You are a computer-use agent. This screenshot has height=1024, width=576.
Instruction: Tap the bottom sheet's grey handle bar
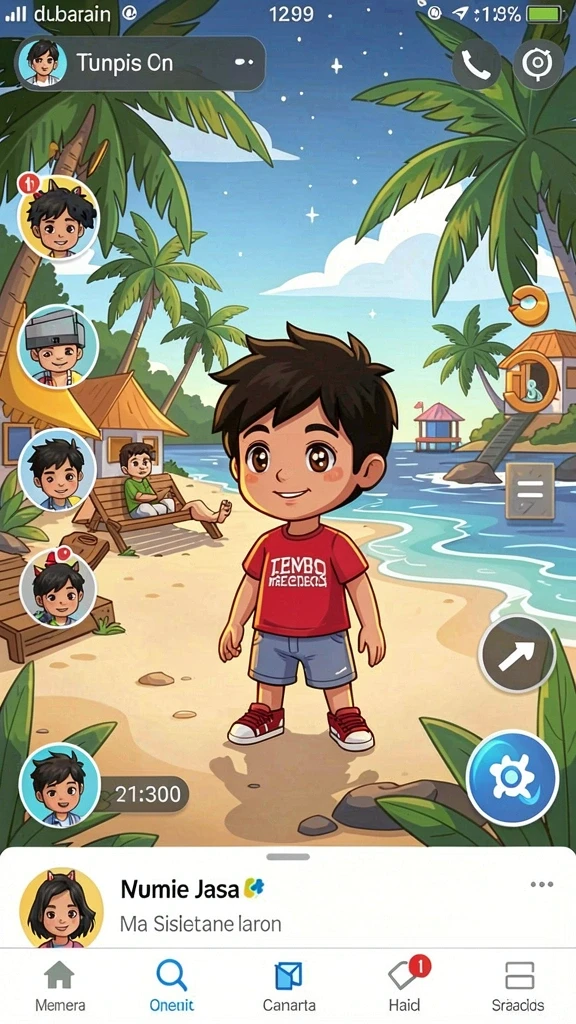coord(288,857)
